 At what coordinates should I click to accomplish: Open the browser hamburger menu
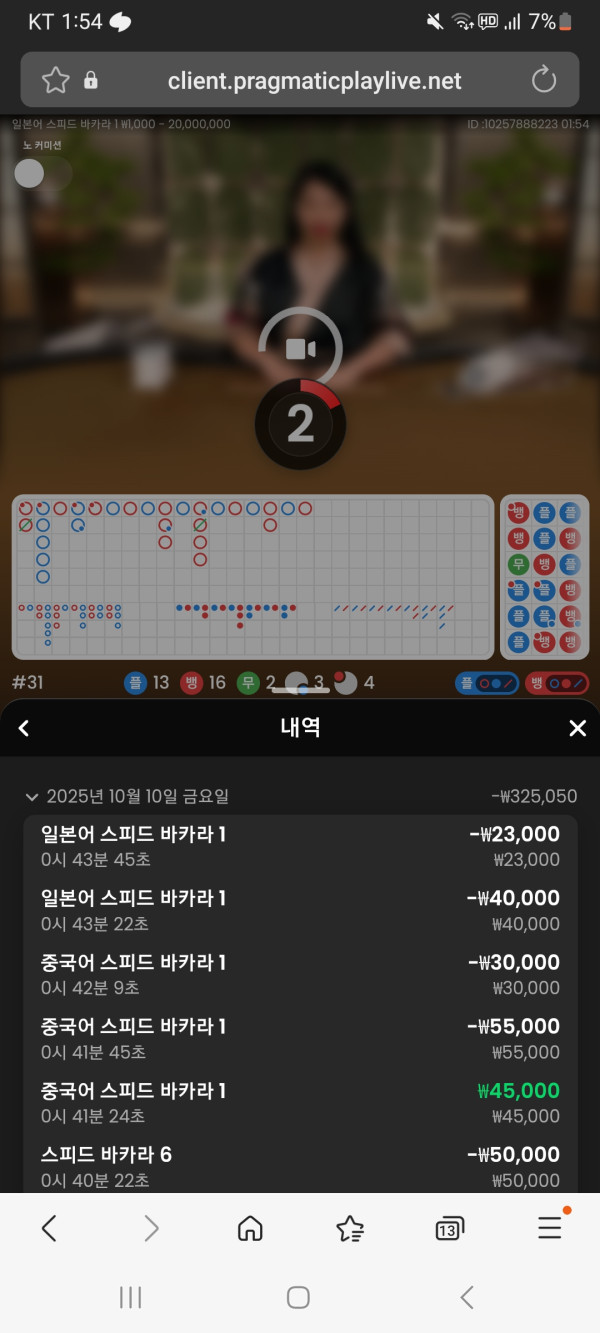(550, 1228)
